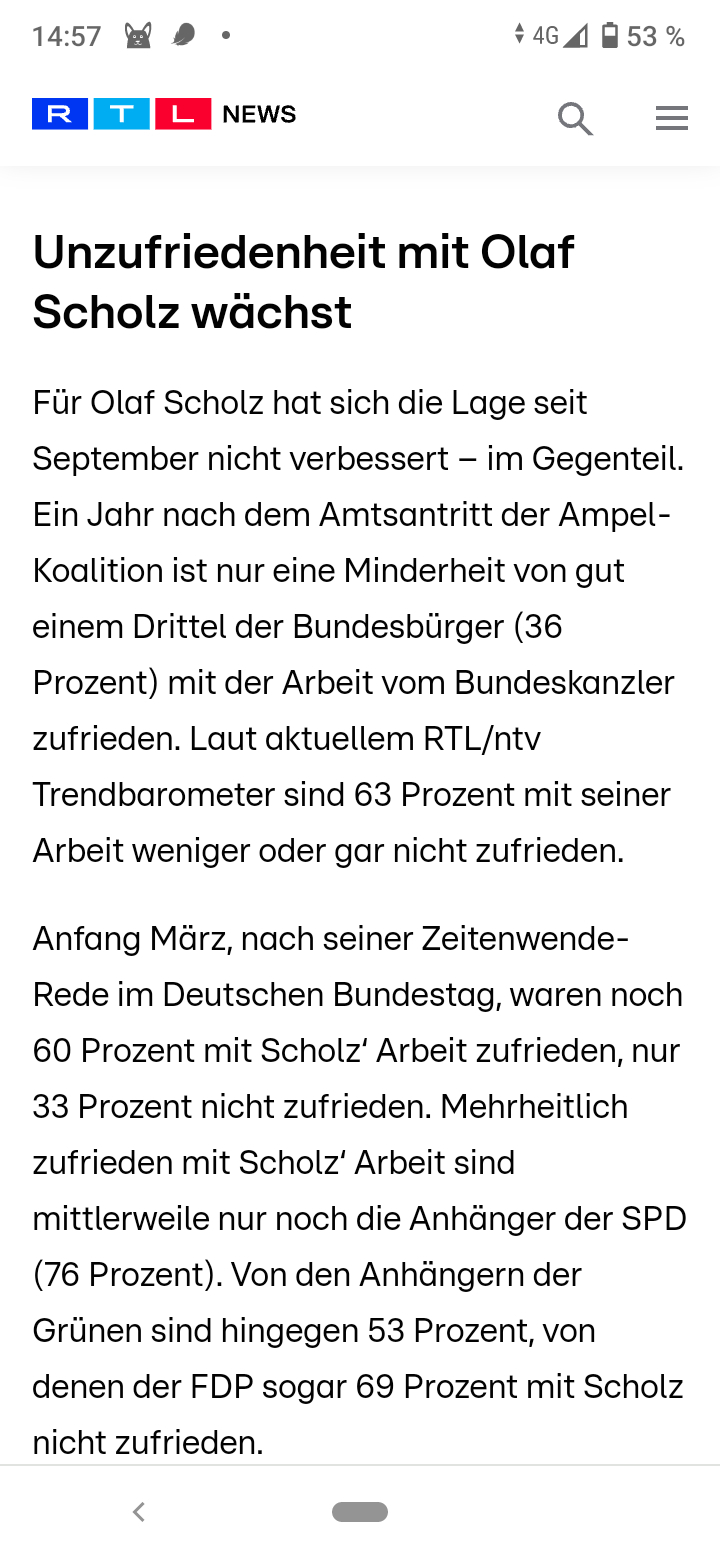Open the search magnifier icon

pyautogui.click(x=575, y=118)
